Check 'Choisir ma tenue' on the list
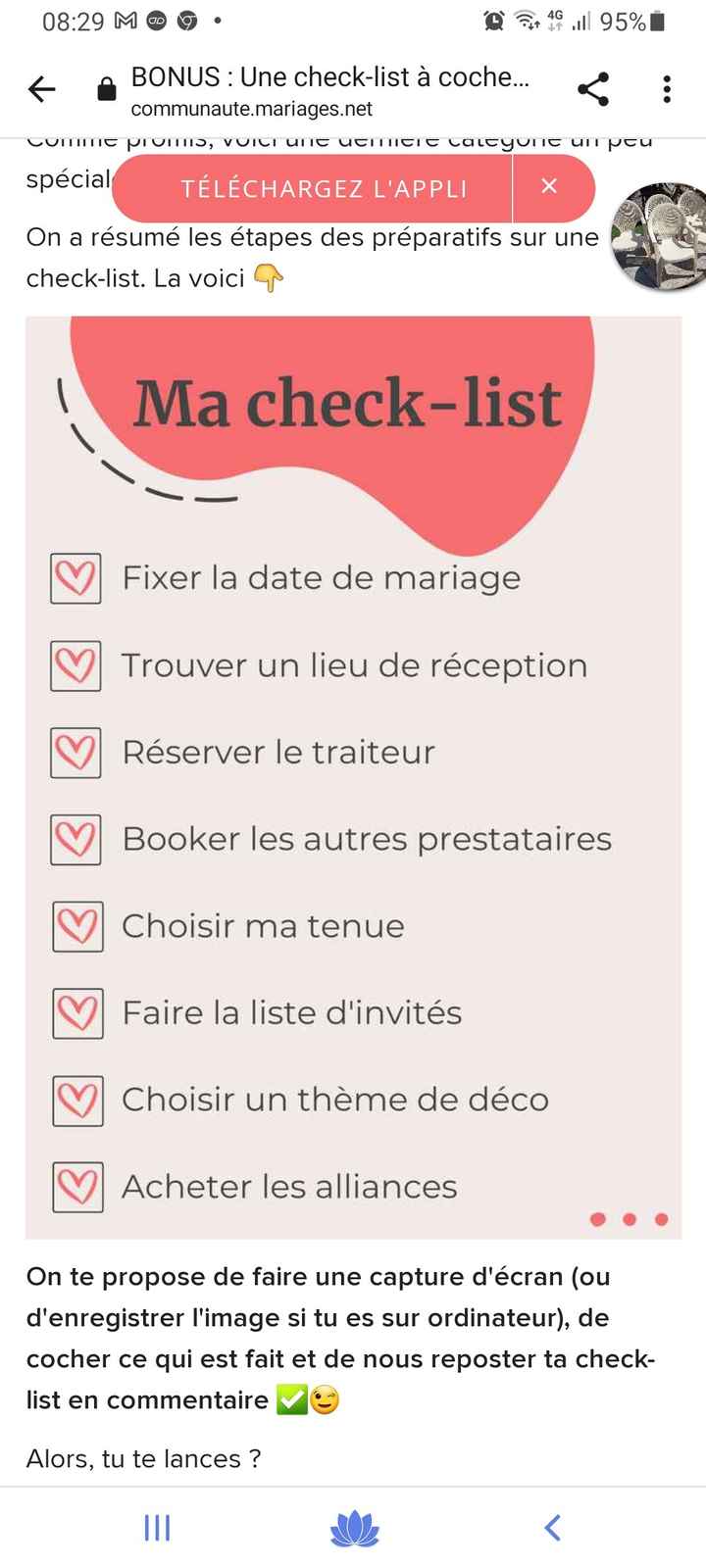 pos(76,926)
